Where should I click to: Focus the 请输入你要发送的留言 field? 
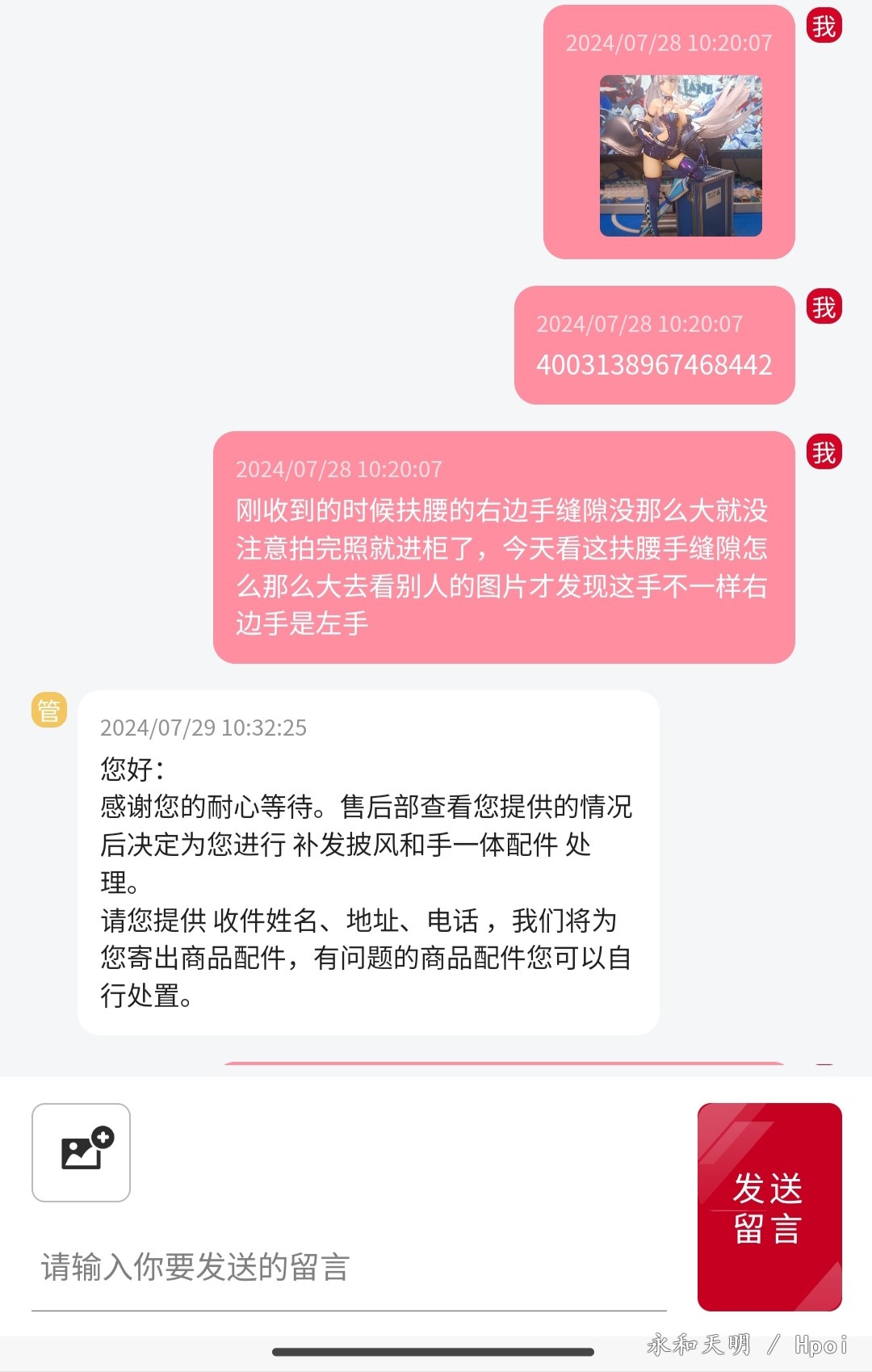pos(349,1267)
